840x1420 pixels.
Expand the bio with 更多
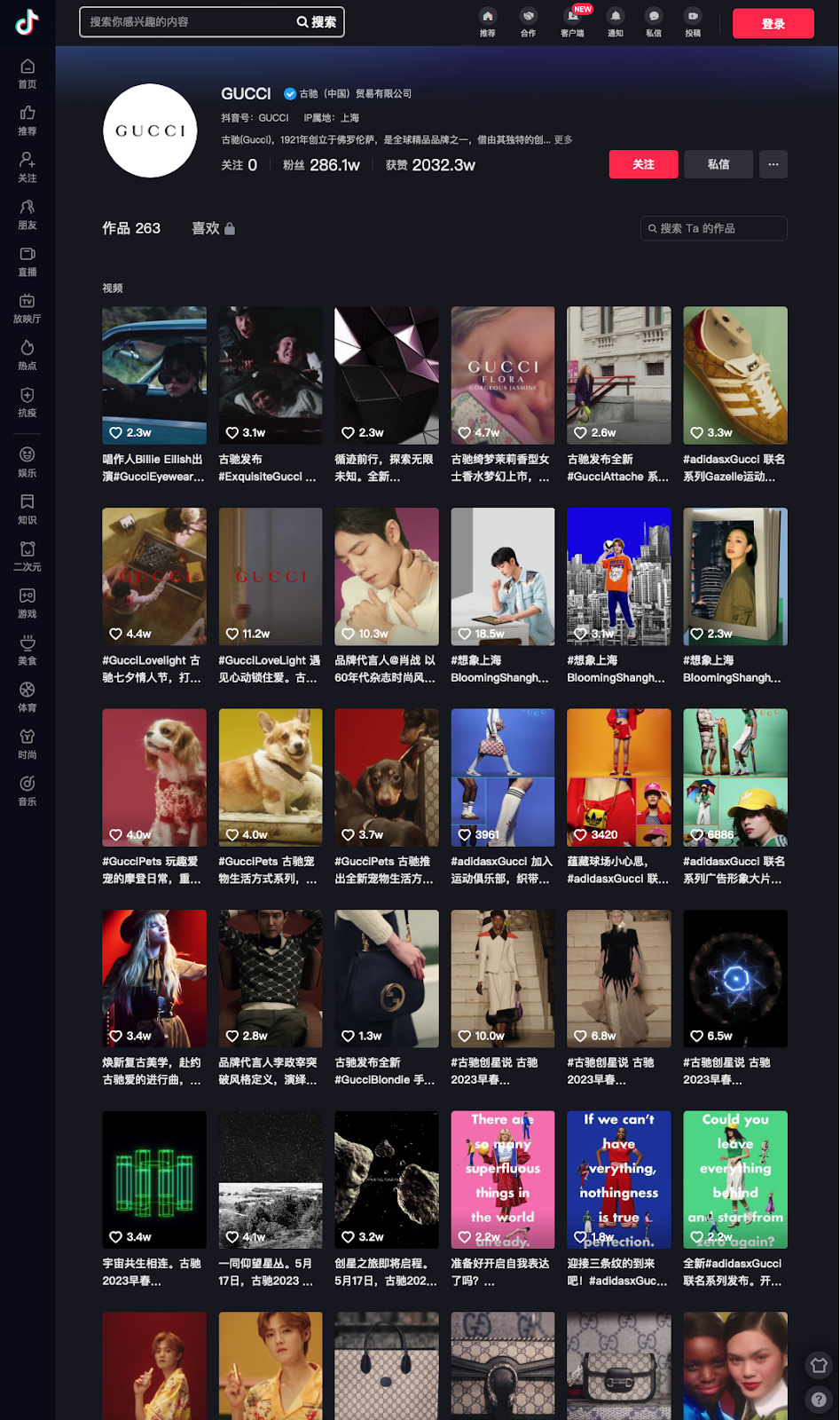pos(563,140)
